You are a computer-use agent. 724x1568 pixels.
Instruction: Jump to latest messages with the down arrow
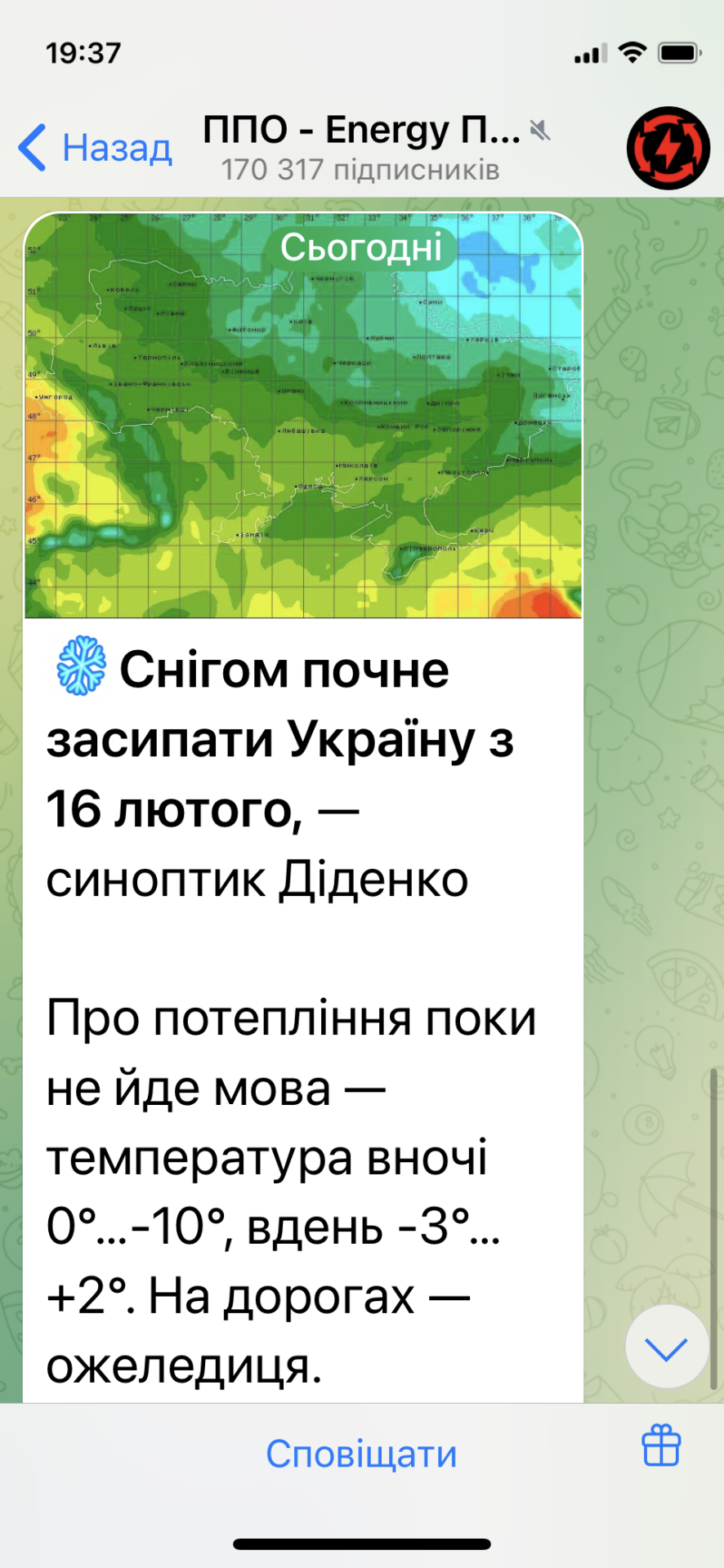point(666,1348)
